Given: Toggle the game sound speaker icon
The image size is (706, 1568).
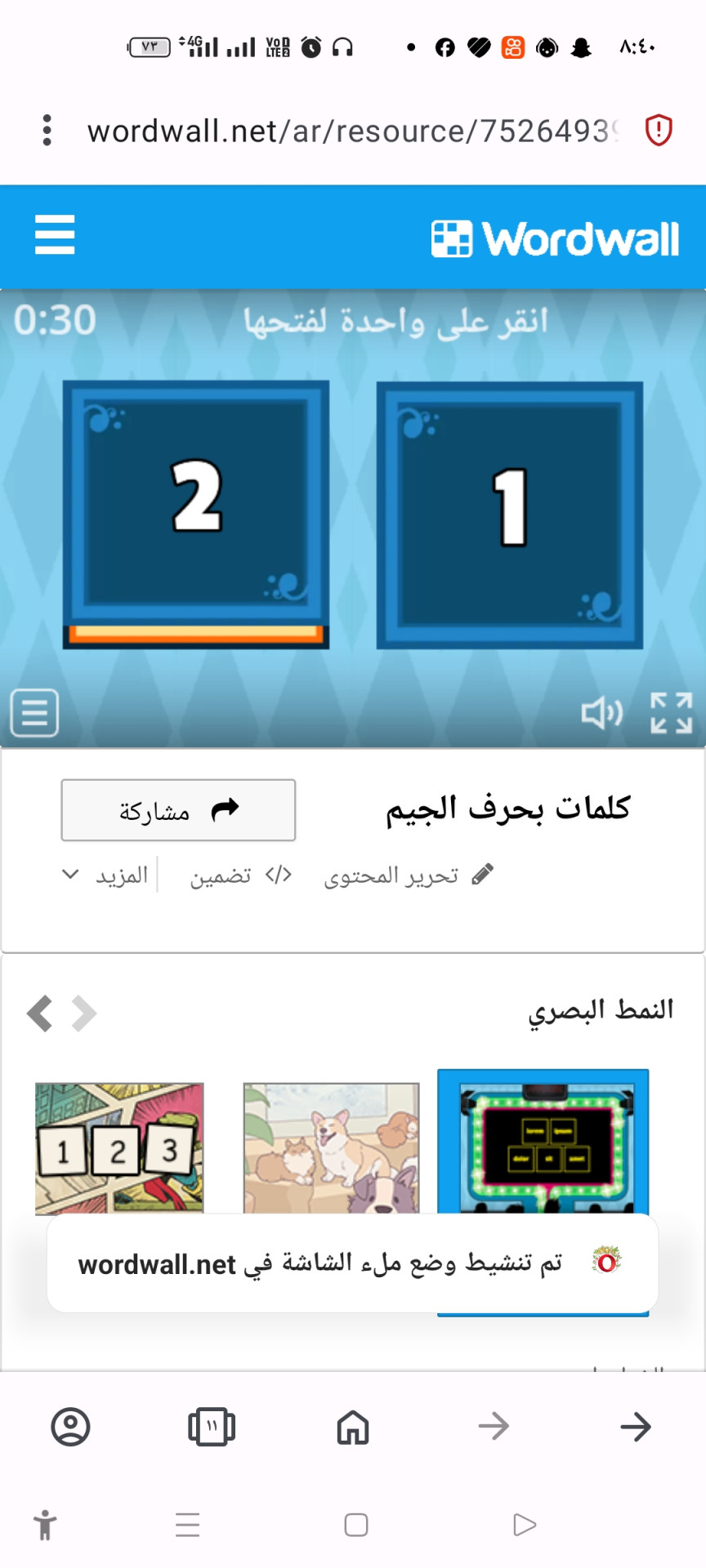Looking at the screenshot, I should click(602, 713).
